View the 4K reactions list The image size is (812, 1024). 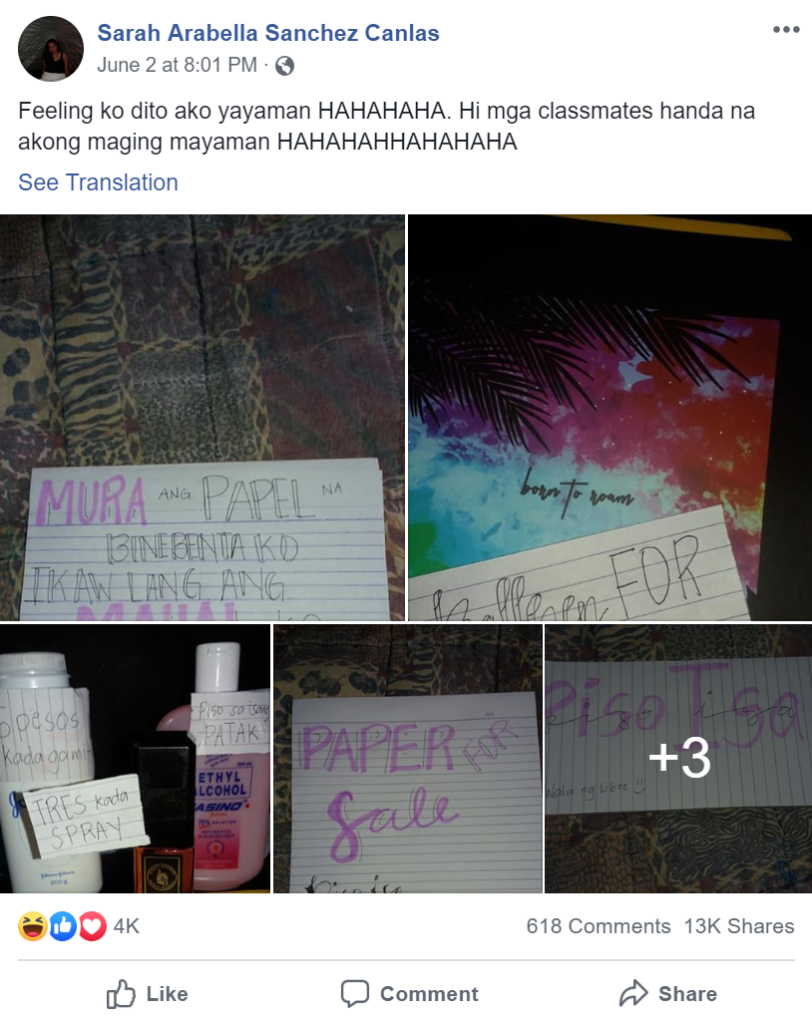click(x=78, y=927)
